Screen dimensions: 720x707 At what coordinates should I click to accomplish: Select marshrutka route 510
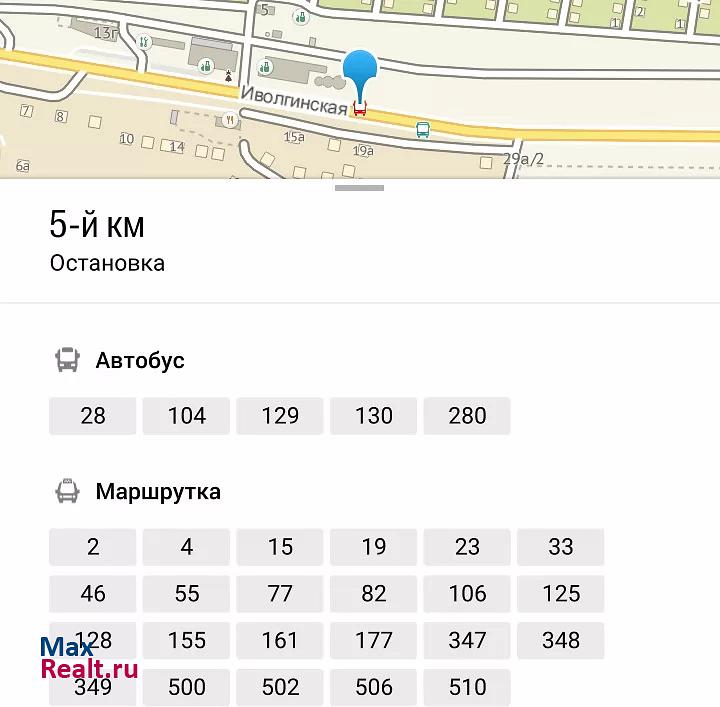click(x=467, y=688)
